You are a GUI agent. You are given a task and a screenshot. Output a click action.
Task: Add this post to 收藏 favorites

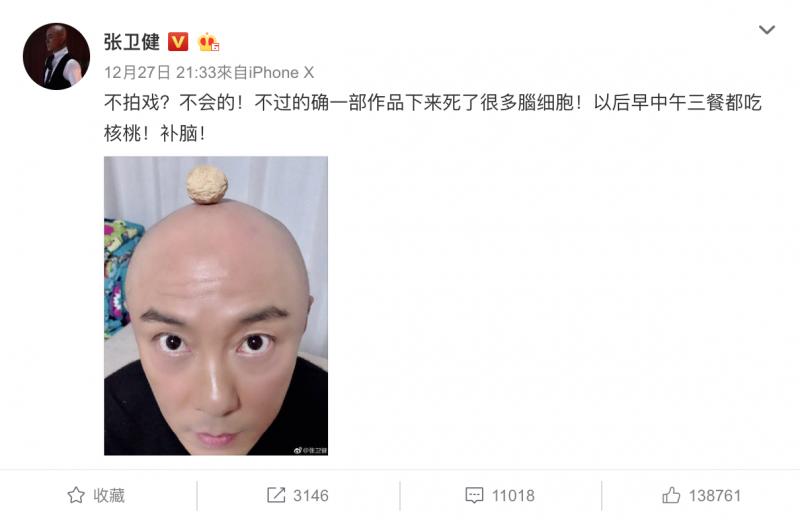[96, 495]
